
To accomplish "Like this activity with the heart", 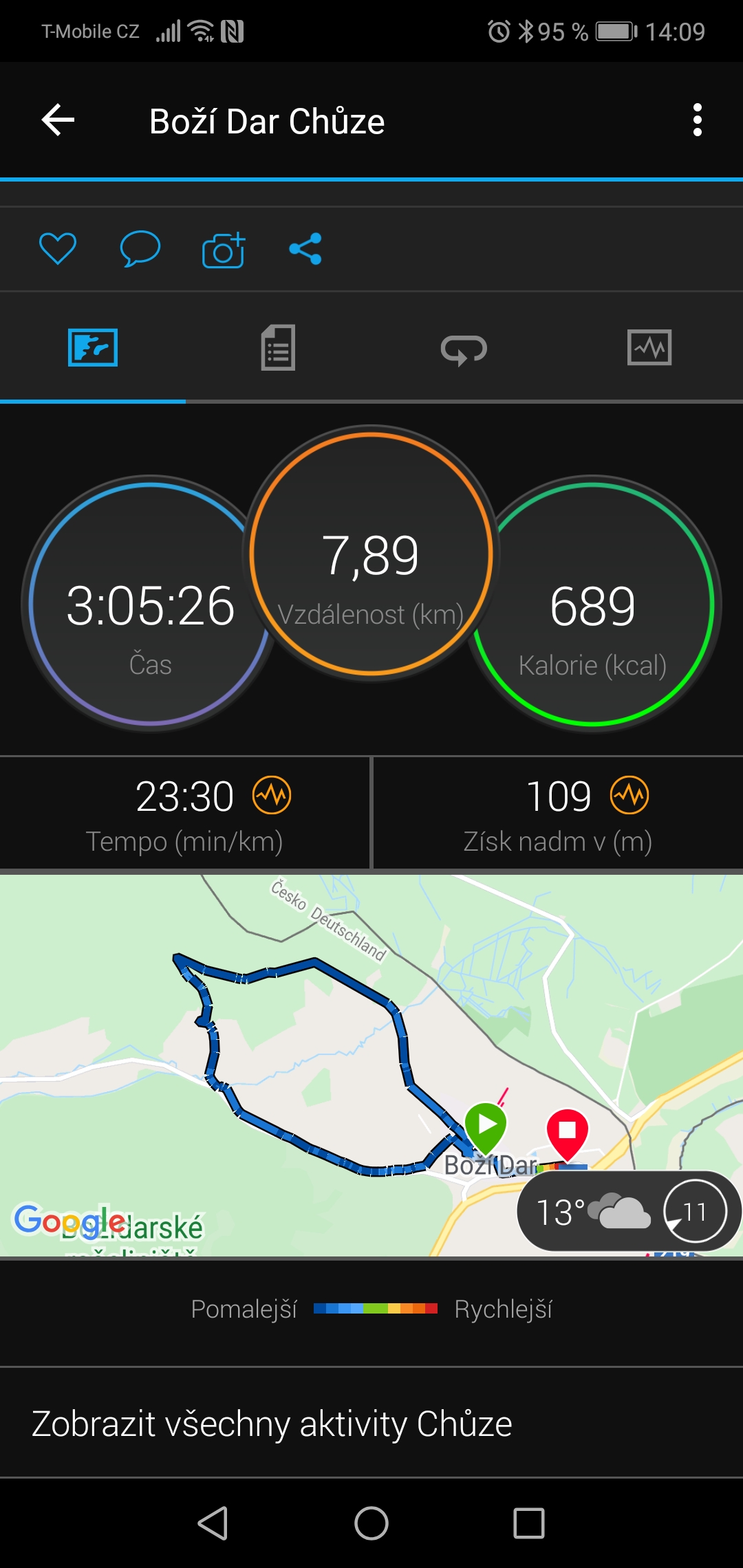I will [58, 249].
